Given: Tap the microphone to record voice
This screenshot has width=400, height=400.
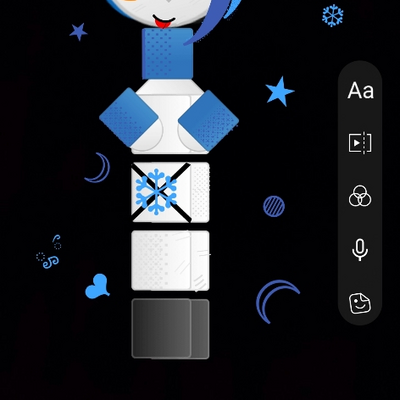Looking at the screenshot, I should [x=360, y=250].
